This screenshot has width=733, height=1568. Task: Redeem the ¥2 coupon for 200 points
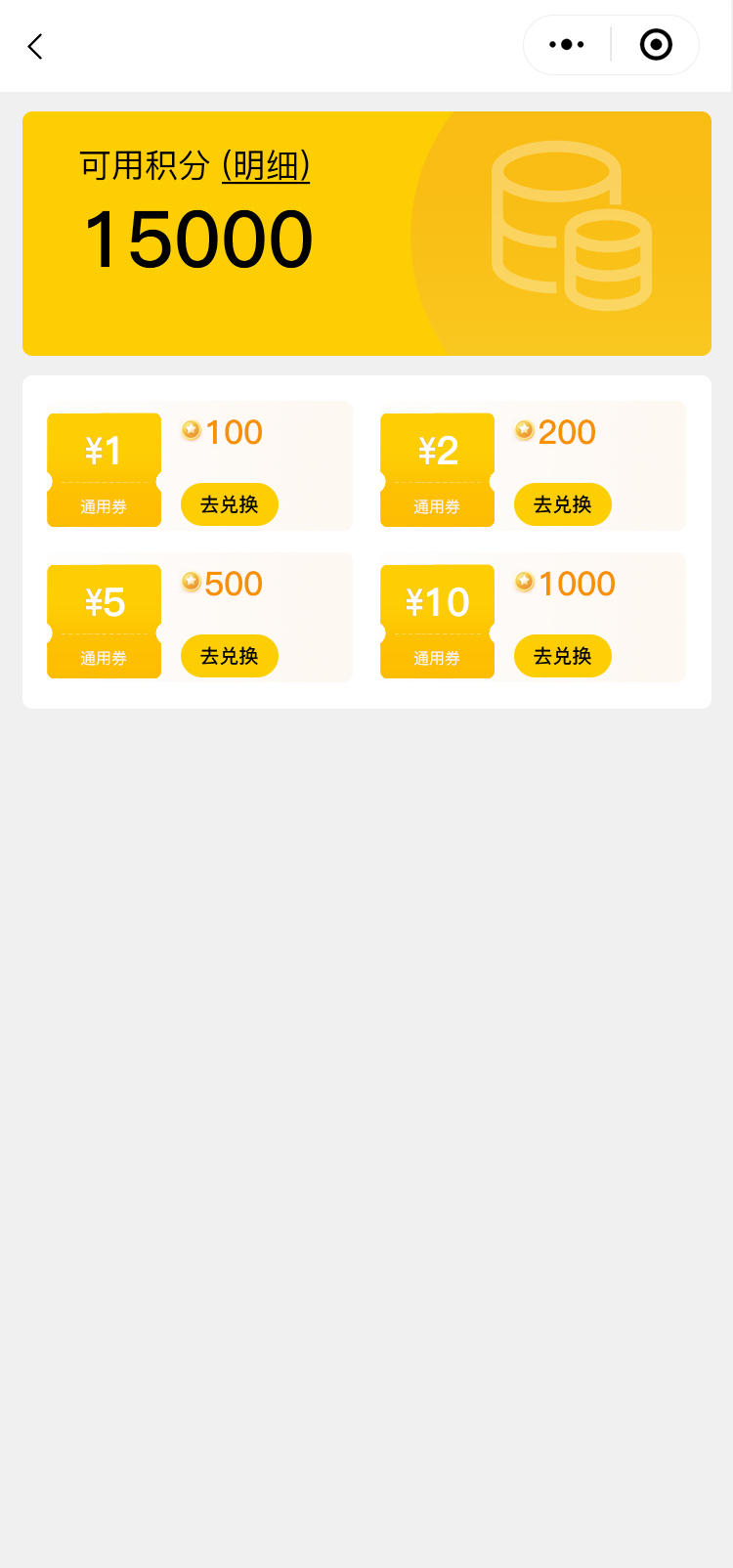tap(563, 504)
